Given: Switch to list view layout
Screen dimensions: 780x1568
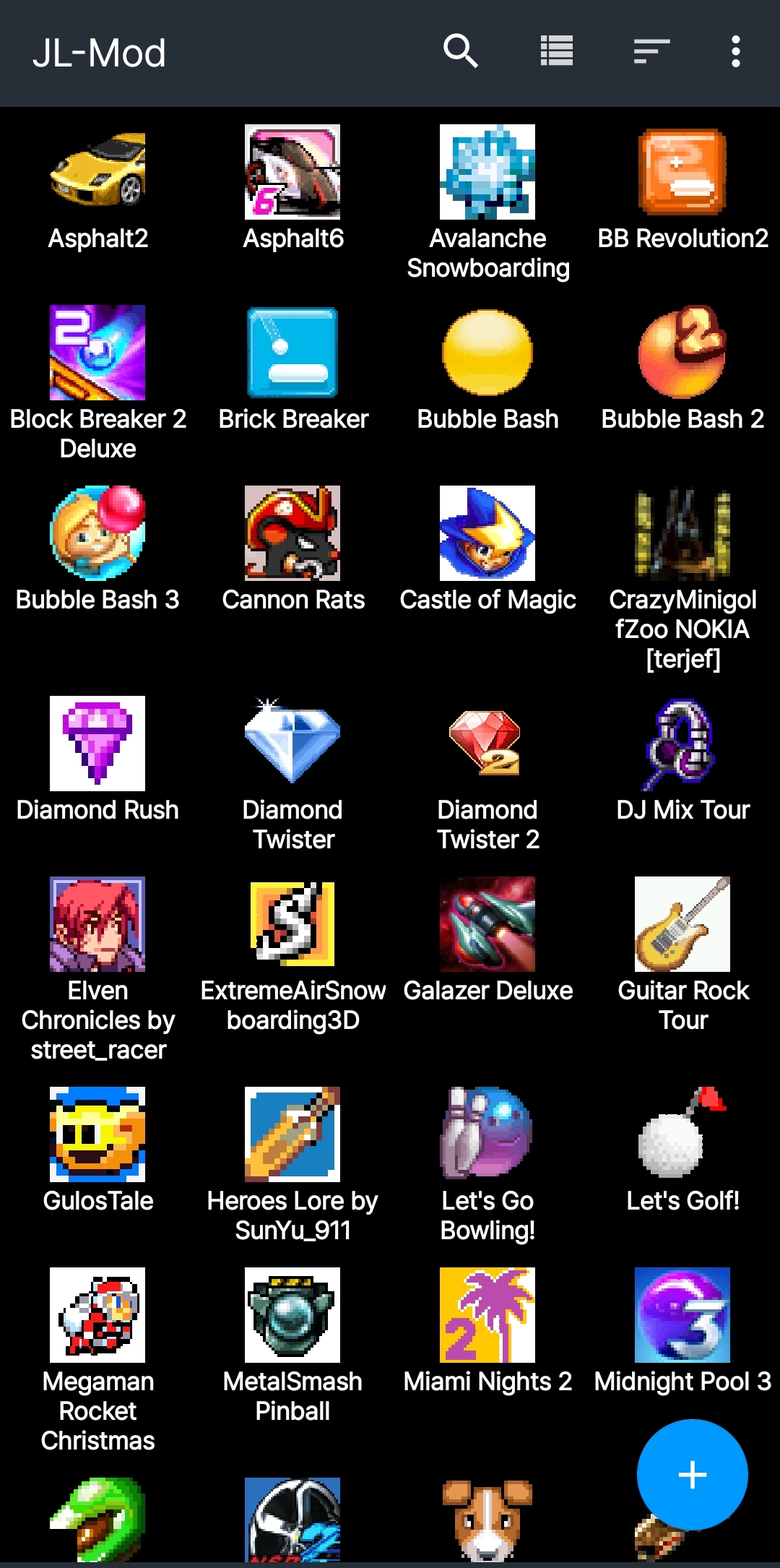Looking at the screenshot, I should click(x=557, y=51).
